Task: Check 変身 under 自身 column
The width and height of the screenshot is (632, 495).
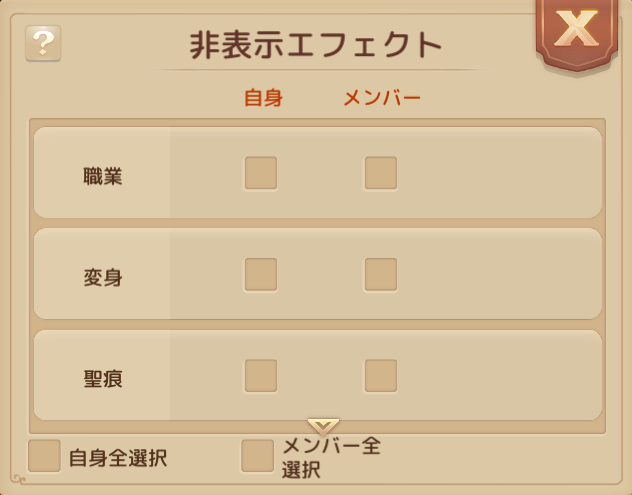Action: tap(261, 275)
